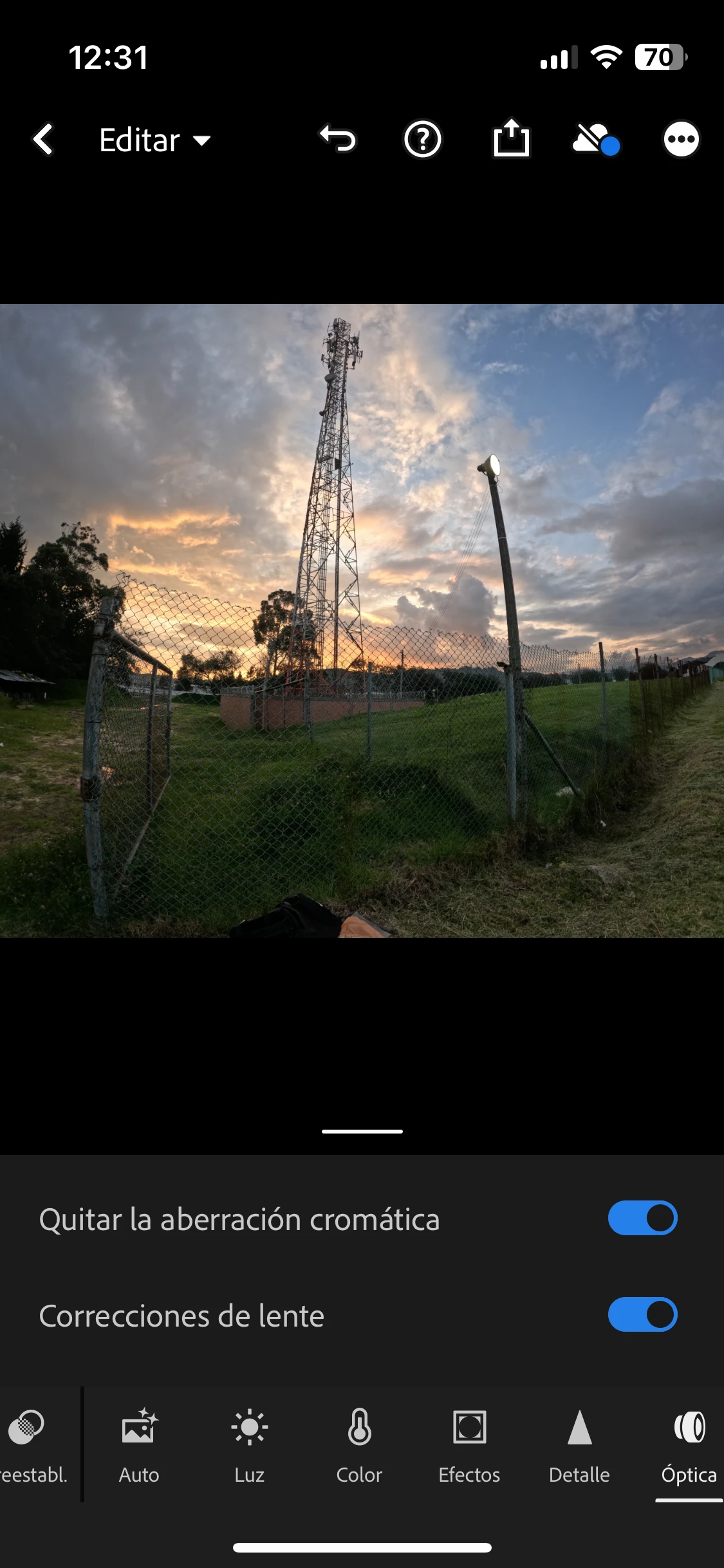Image resolution: width=724 pixels, height=1568 pixels.
Task: Share or export the photo
Action: 511,138
